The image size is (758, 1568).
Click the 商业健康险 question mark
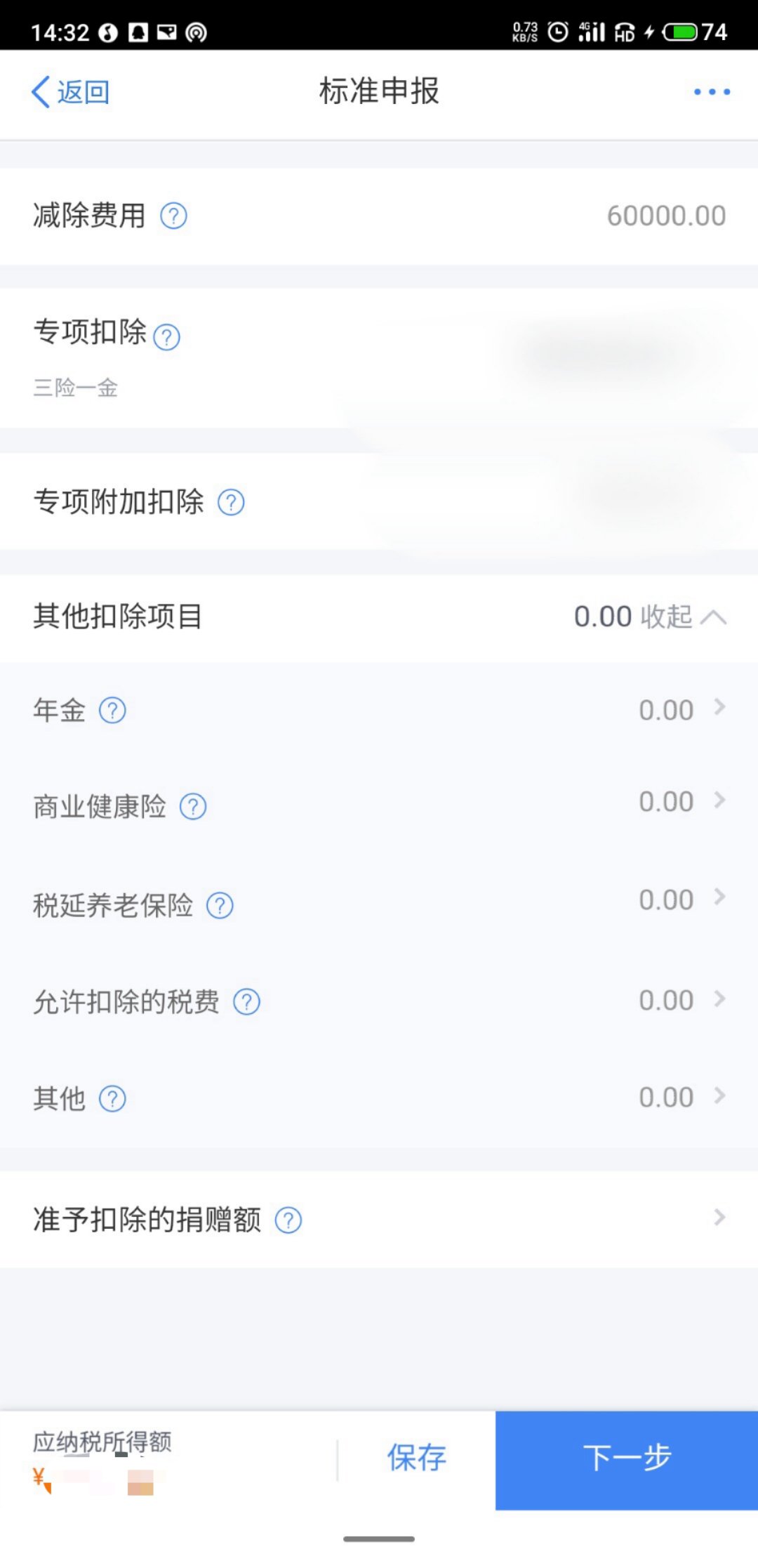point(193,806)
